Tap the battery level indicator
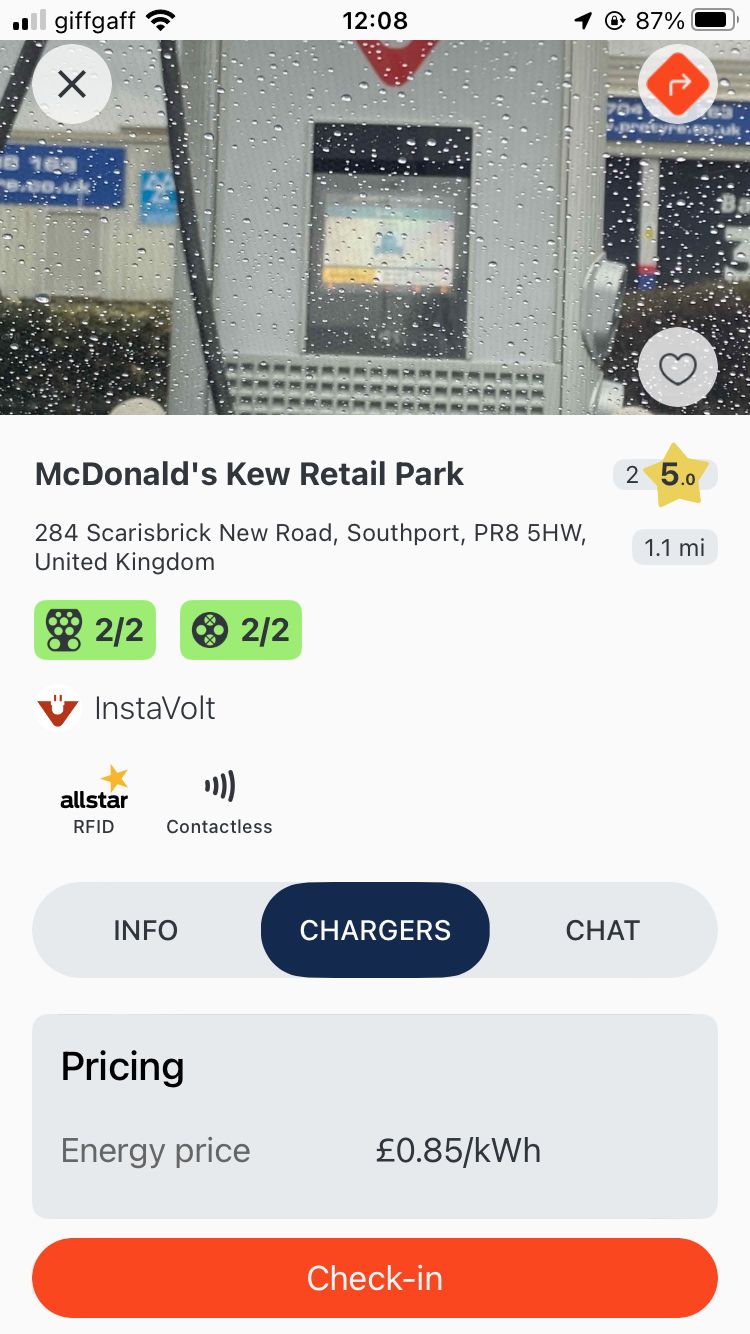 712,18
